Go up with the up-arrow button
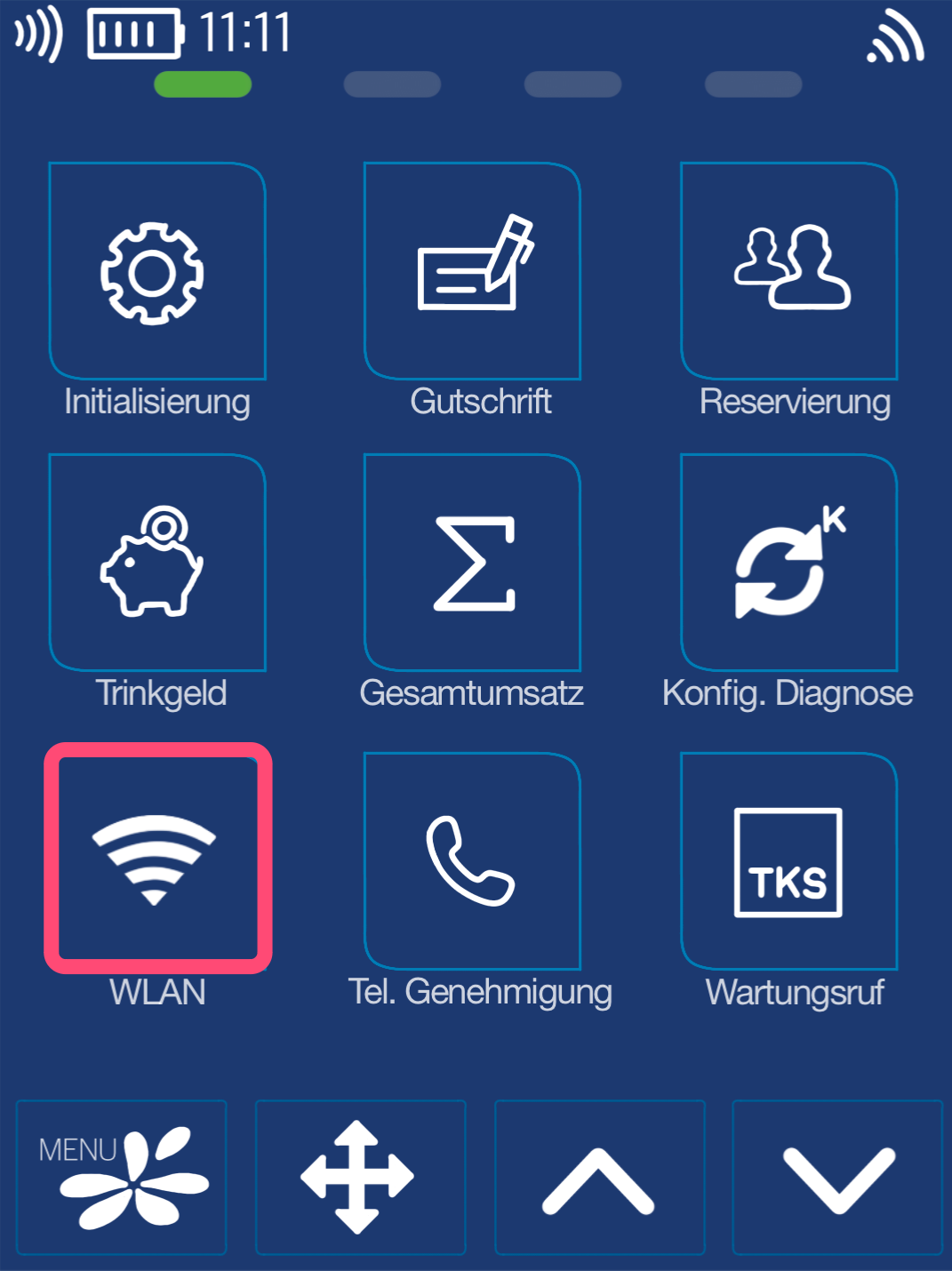Image resolution: width=952 pixels, height=1271 pixels. (599, 1177)
